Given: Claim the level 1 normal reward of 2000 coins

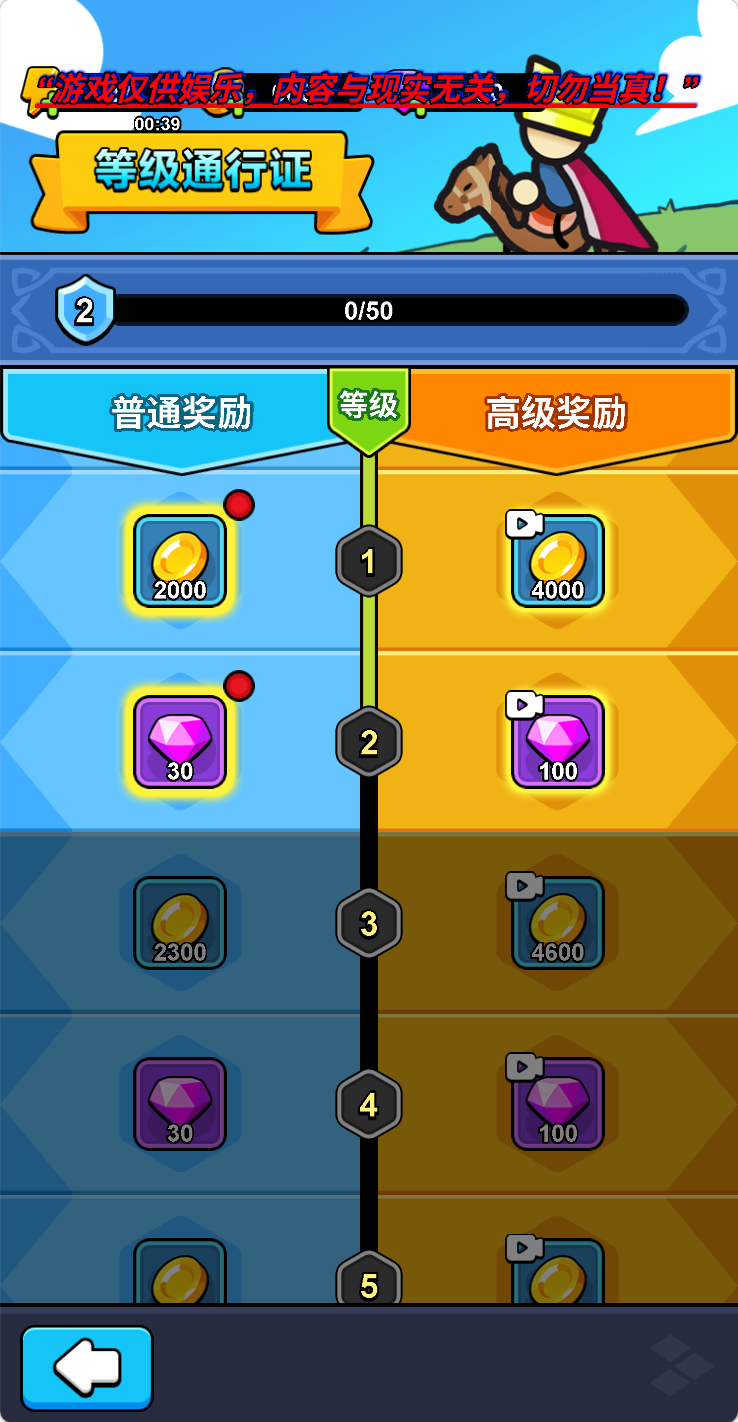Looking at the screenshot, I should click(180, 561).
